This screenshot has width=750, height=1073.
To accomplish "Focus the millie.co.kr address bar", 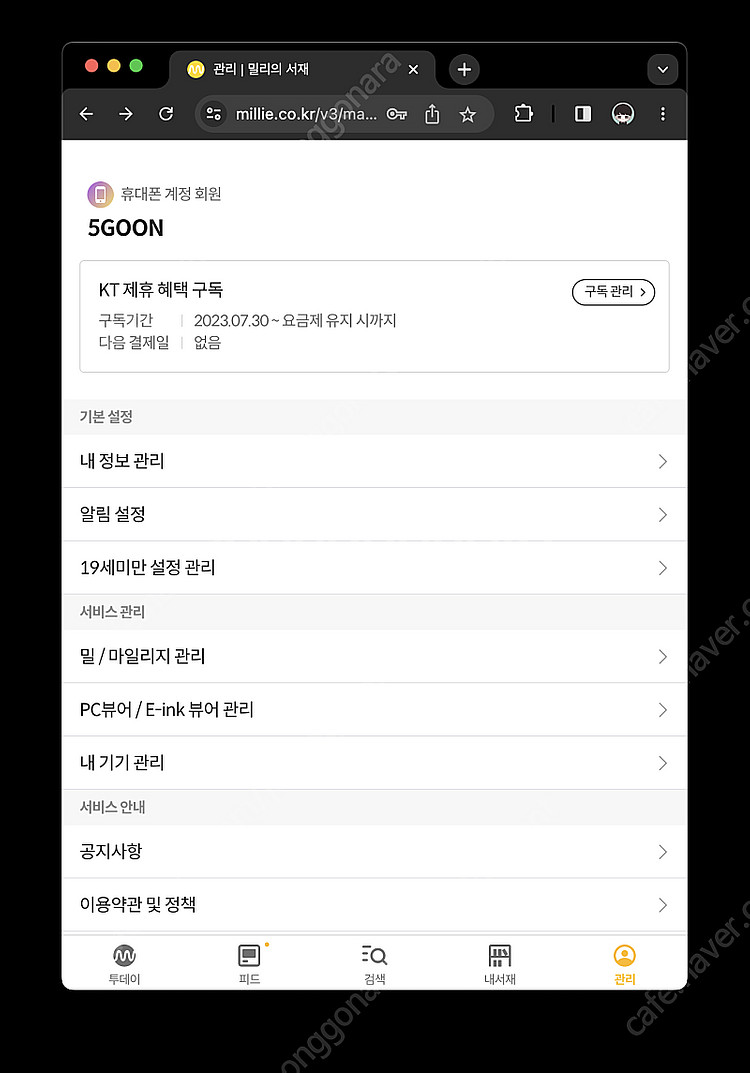I will click(x=306, y=114).
